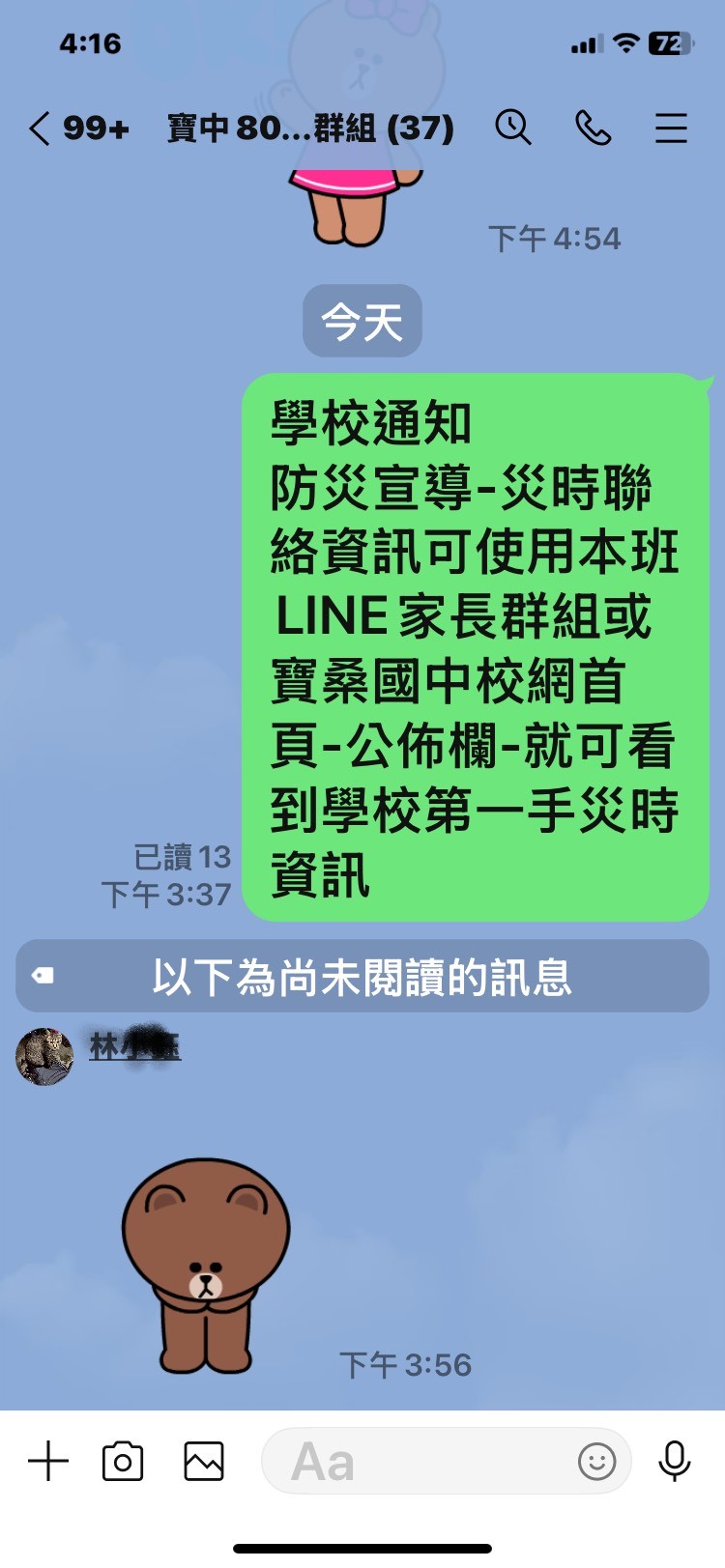Go back to the chat list
Image resolution: width=725 pixels, height=1568 pixels.
point(41,128)
